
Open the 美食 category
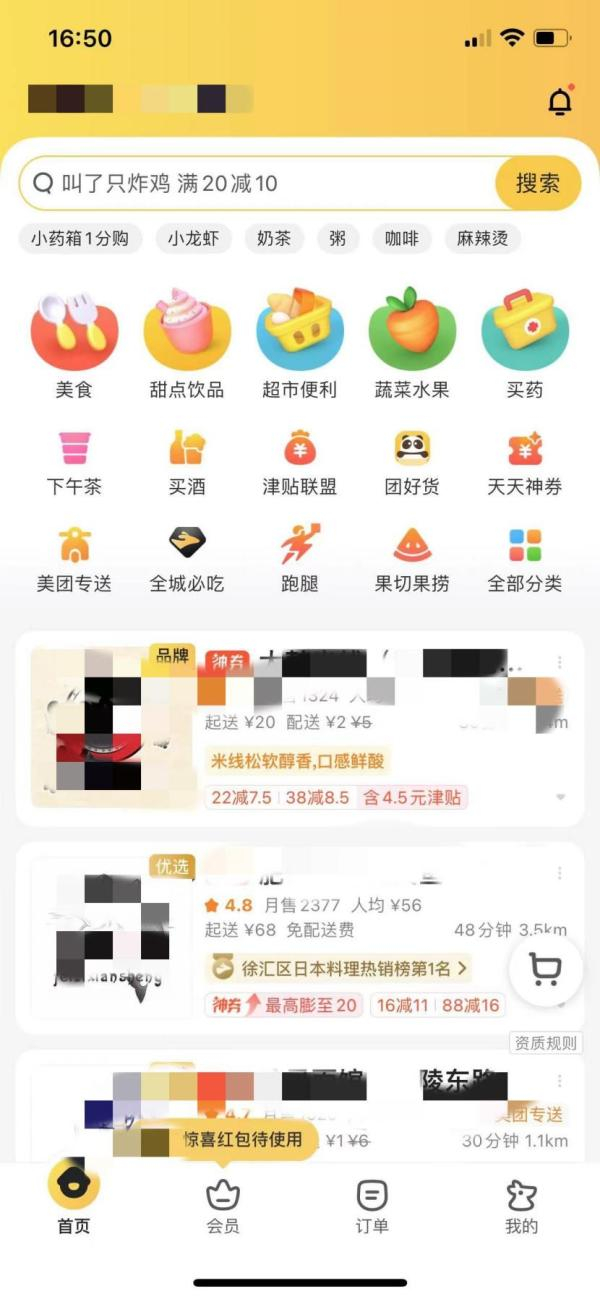[x=74, y=343]
